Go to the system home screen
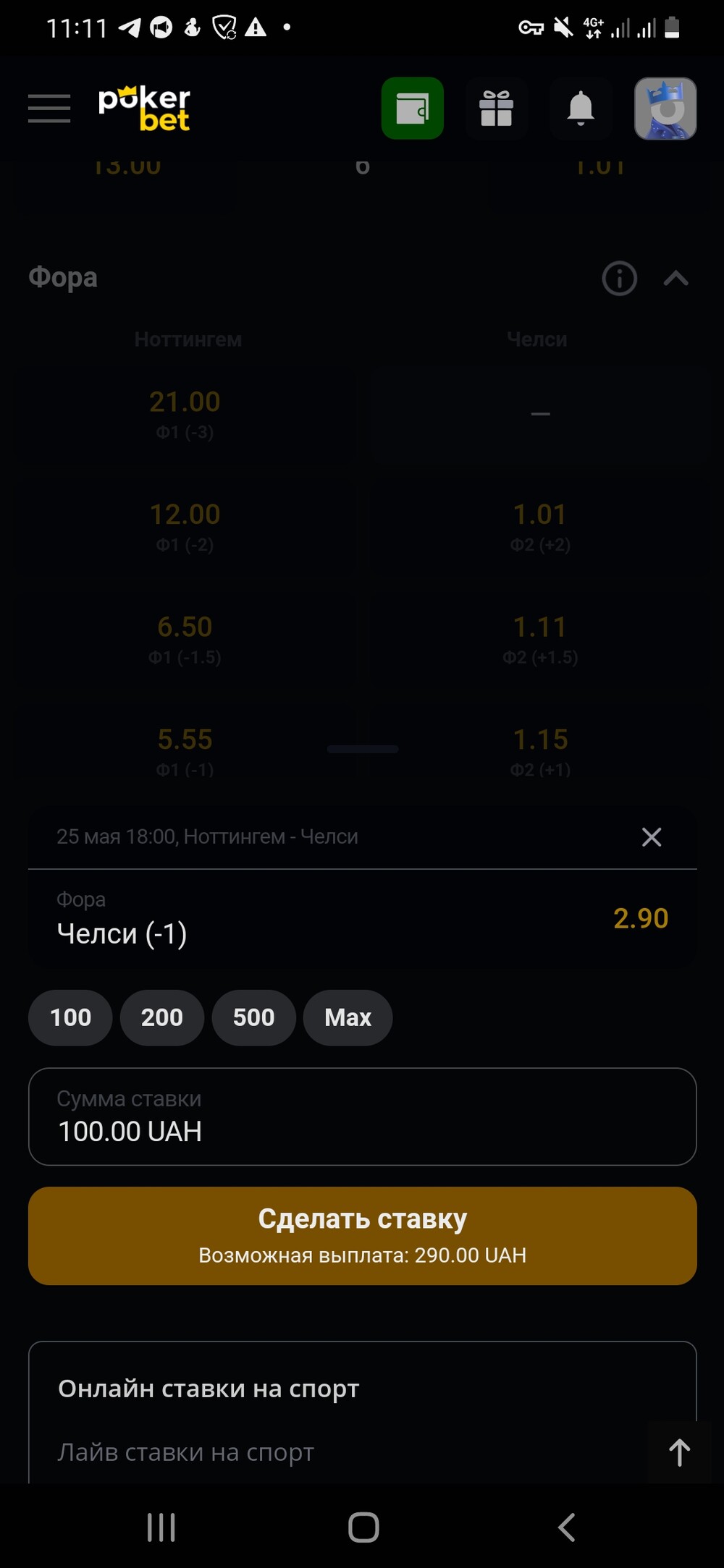 click(363, 1527)
